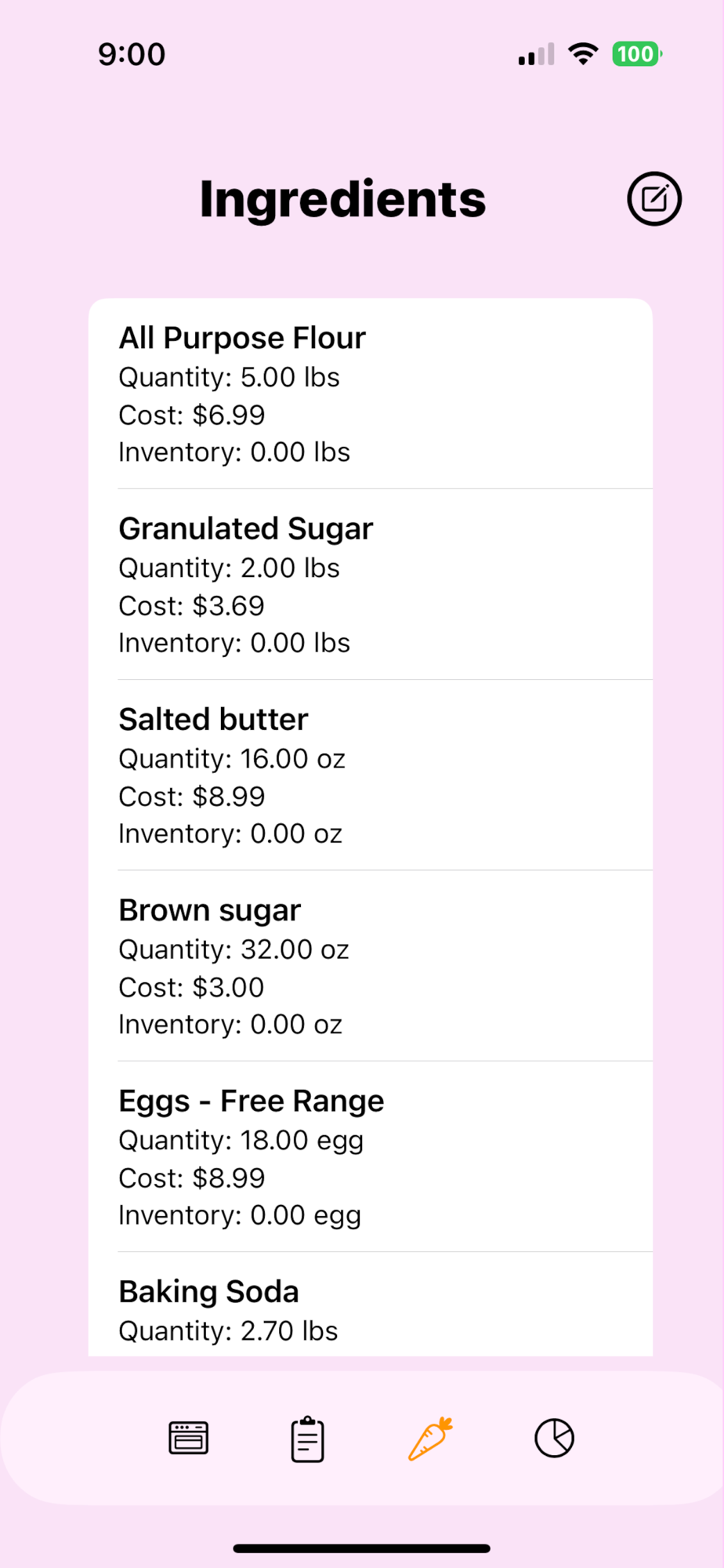Select the Granulated Sugar row
This screenshot has height=1568, width=724.
(x=370, y=585)
